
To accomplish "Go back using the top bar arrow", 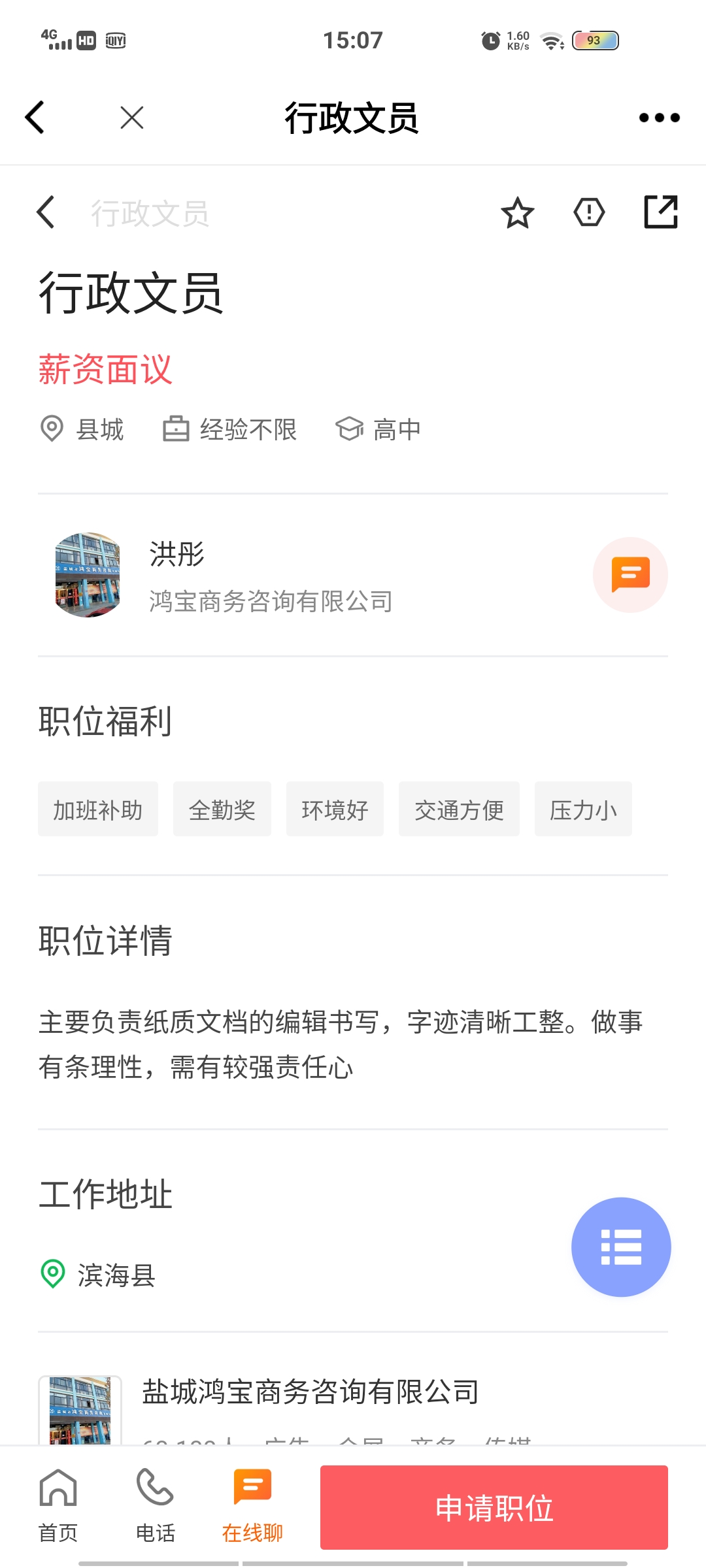I will pos(35,118).
